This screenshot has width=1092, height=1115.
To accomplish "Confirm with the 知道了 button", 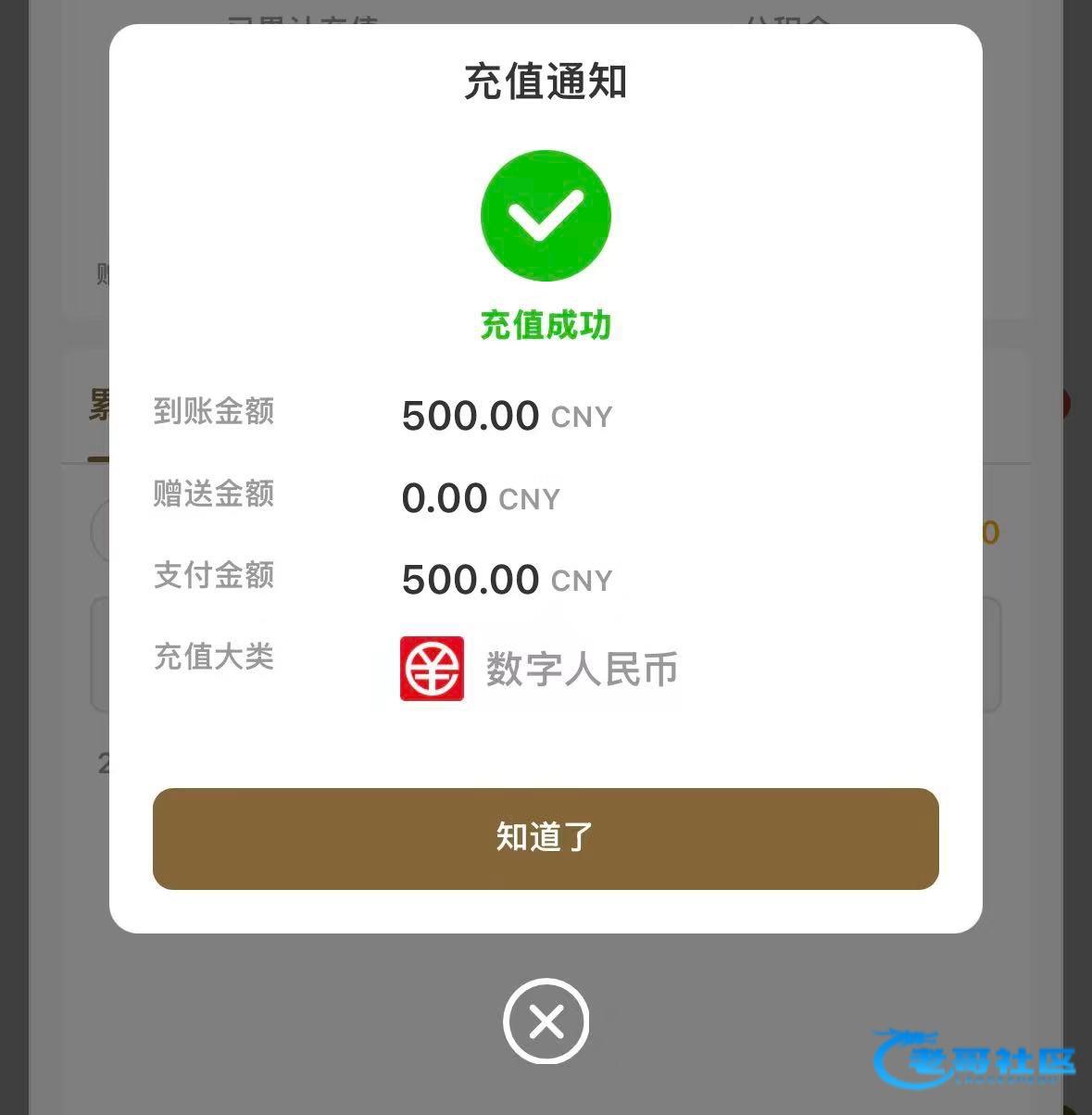I will point(546,838).
